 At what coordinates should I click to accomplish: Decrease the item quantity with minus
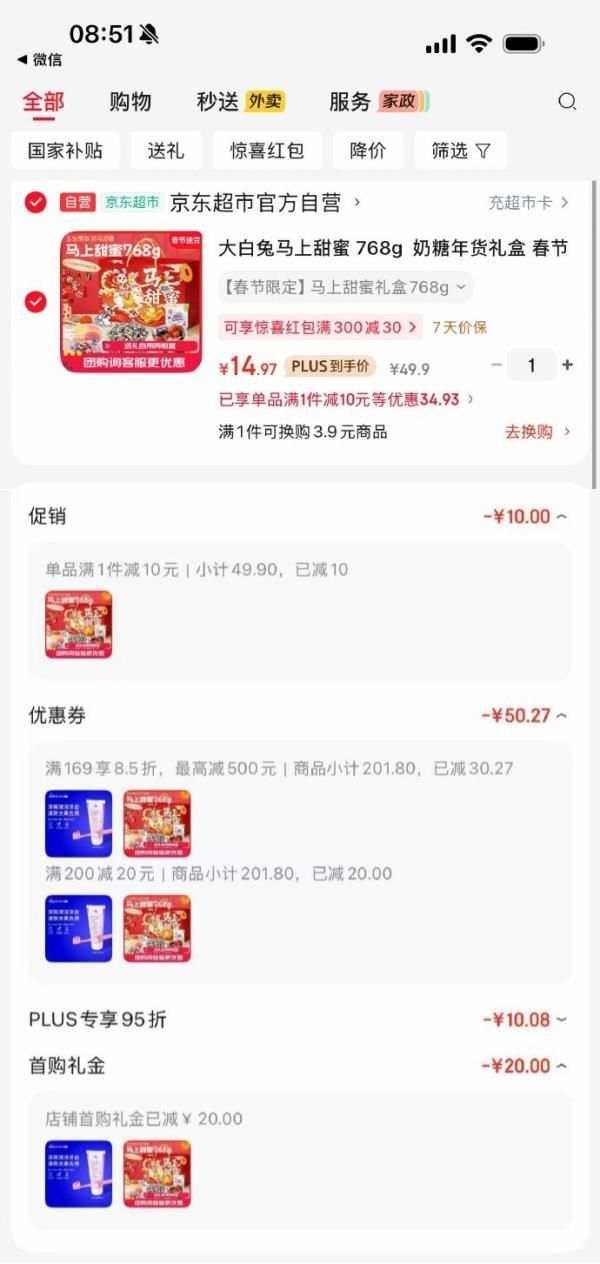496,365
